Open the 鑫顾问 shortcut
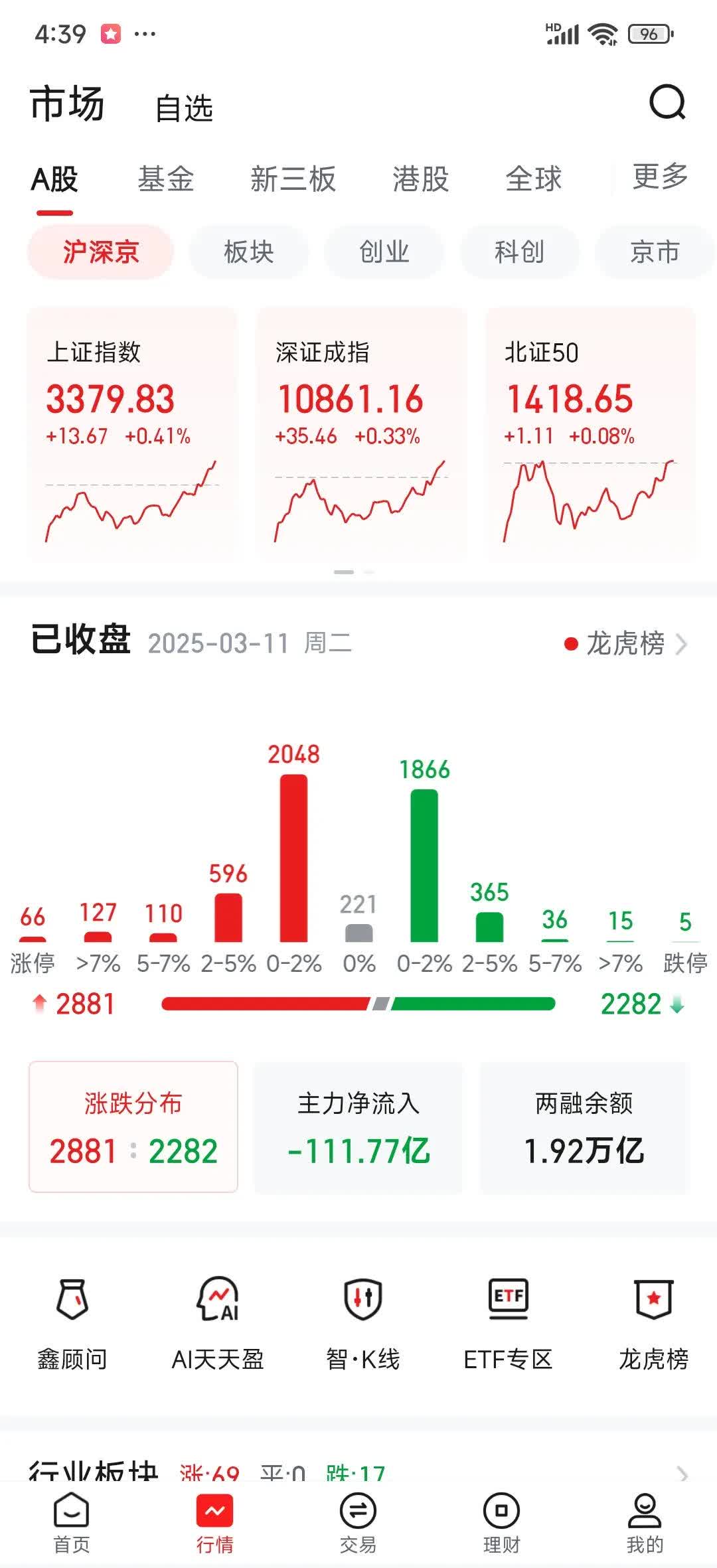 click(72, 1322)
